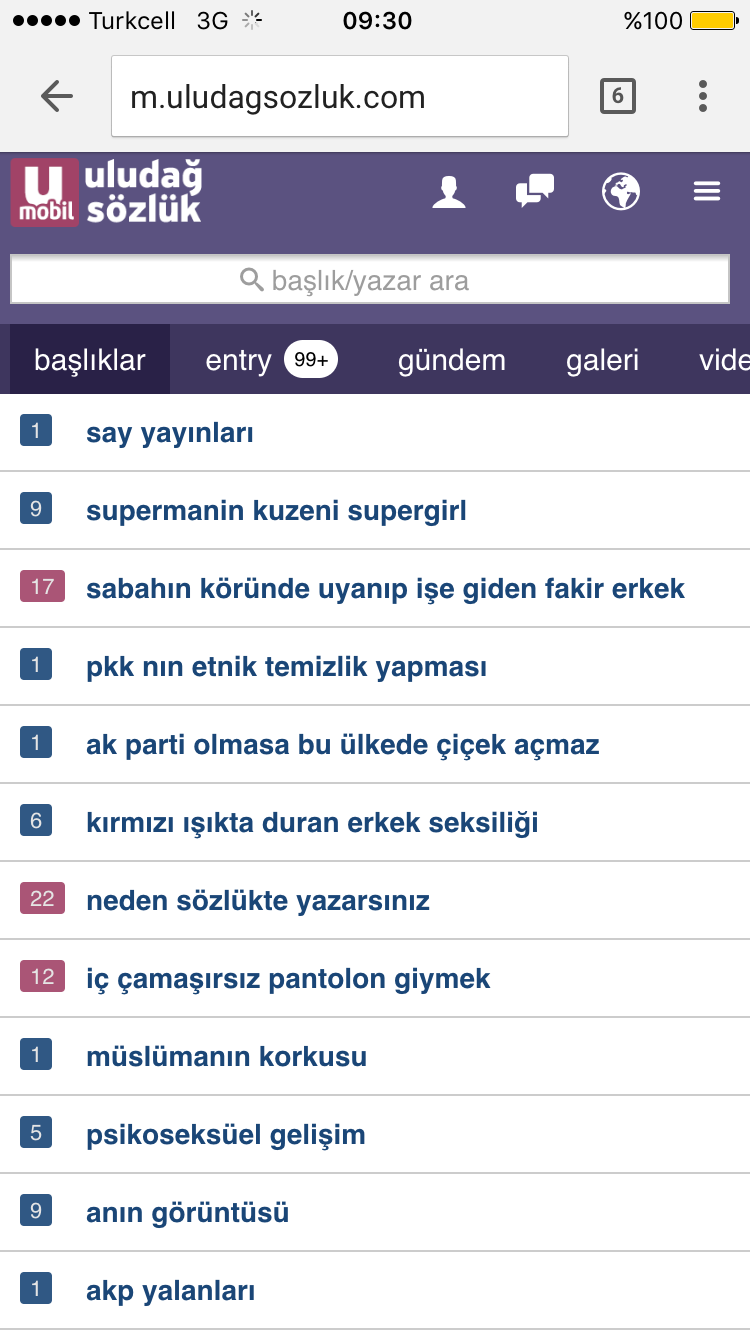
Task: Open the hamburger menu
Action: (707, 191)
